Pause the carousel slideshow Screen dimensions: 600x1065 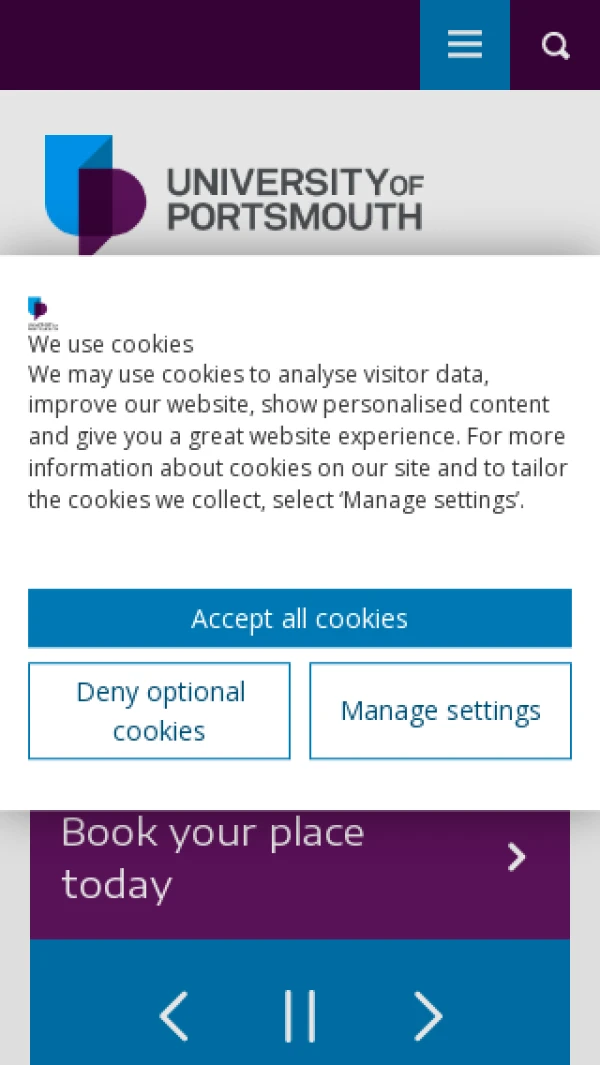tap(300, 1015)
